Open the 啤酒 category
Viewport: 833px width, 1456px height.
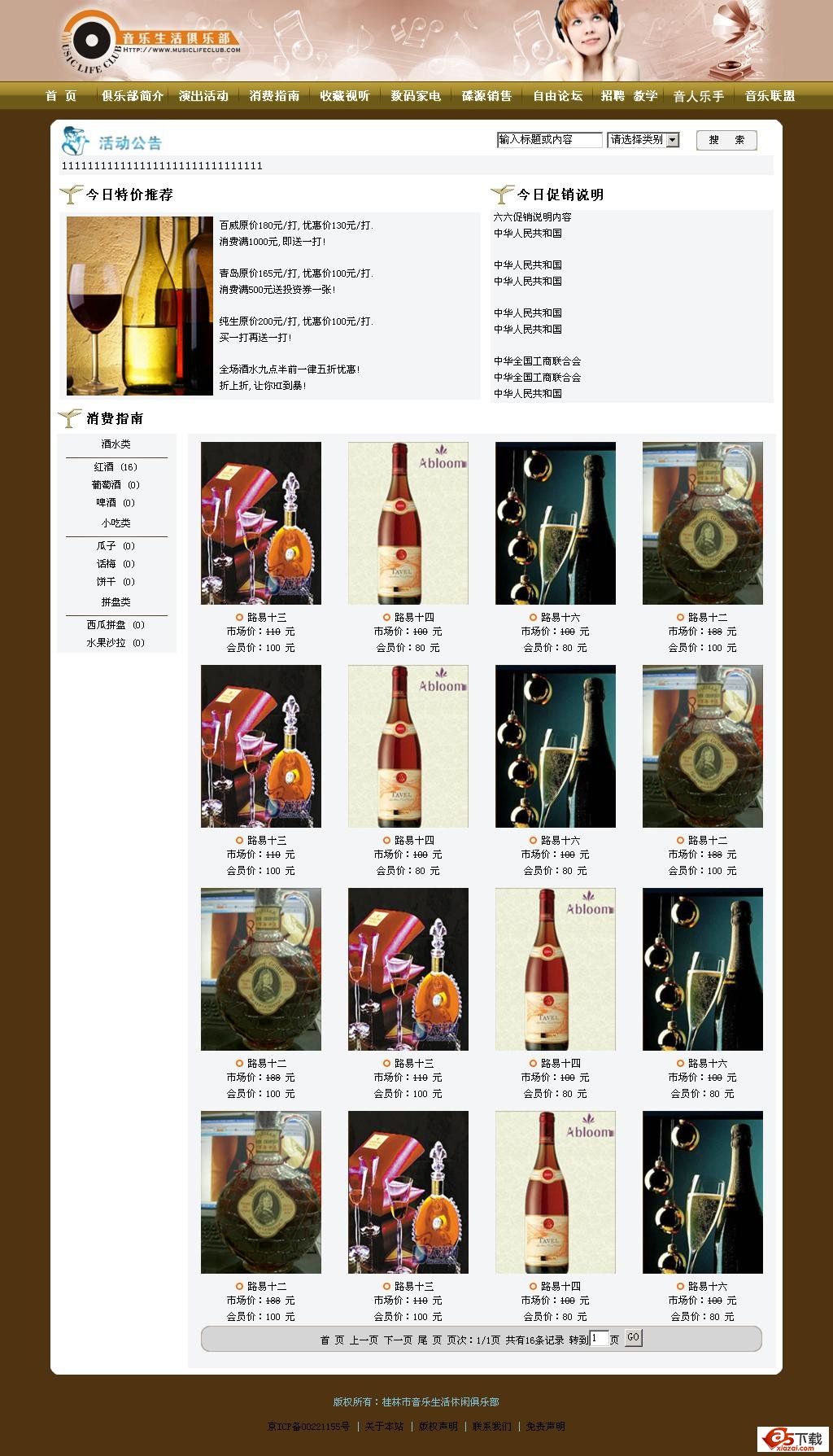[116, 503]
